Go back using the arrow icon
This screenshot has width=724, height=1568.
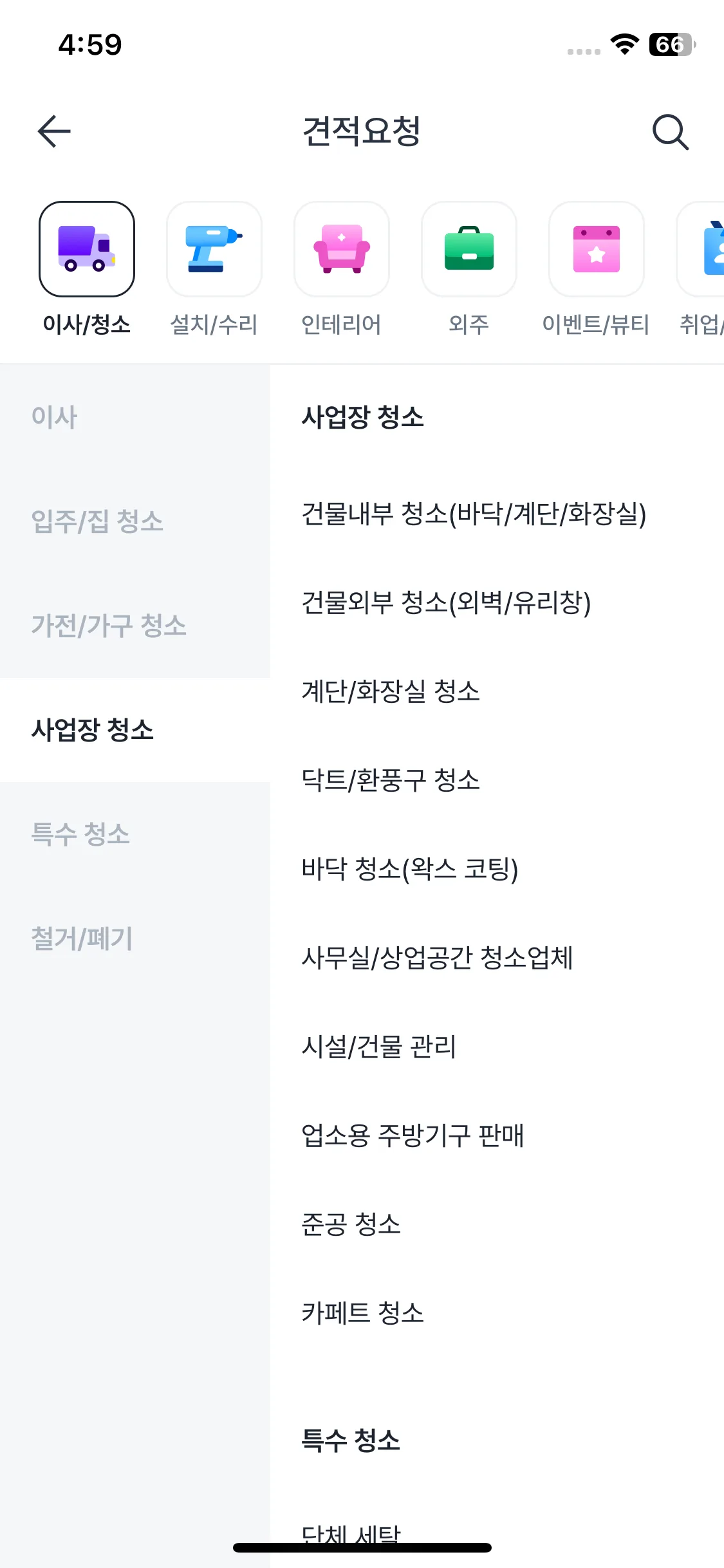pos(54,131)
